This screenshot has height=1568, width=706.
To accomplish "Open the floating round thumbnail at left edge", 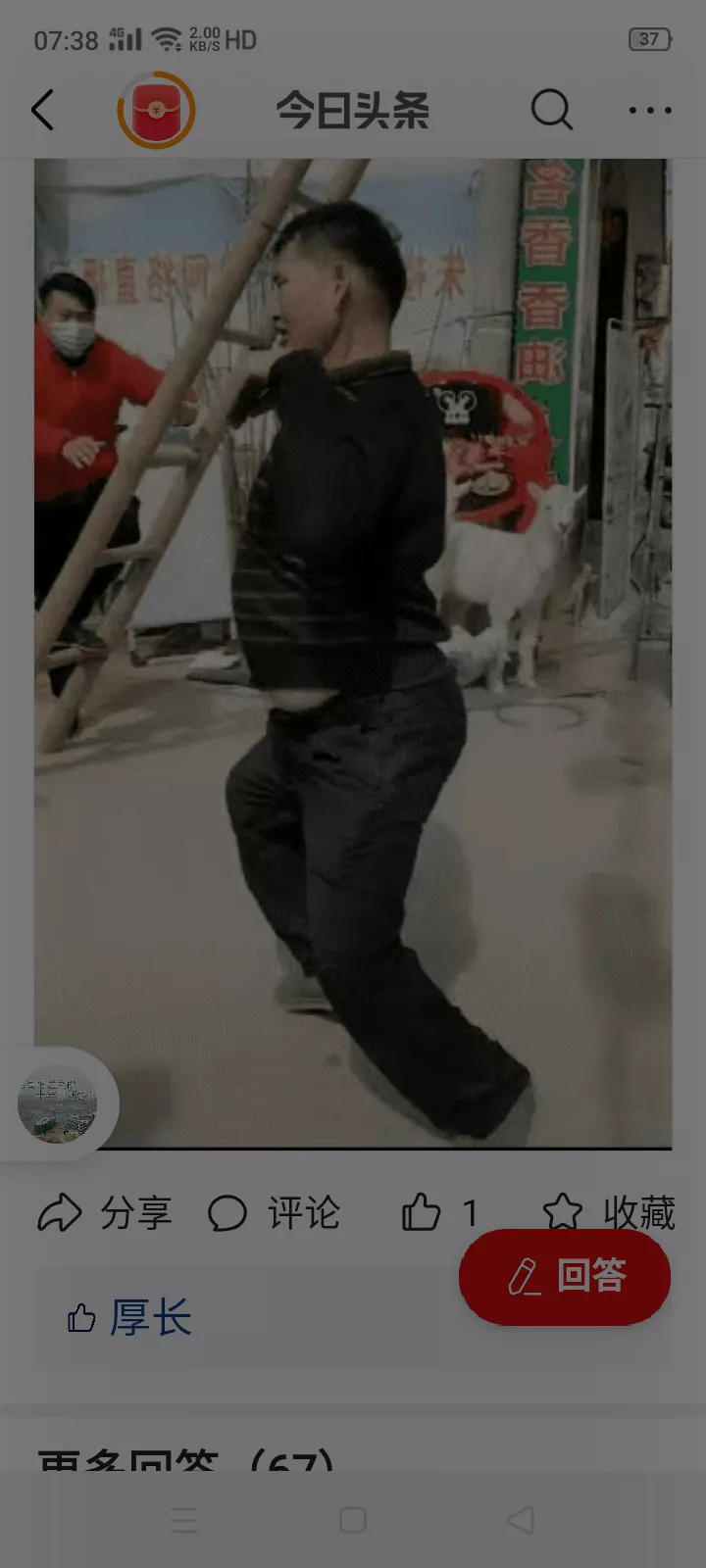I will coord(57,1104).
